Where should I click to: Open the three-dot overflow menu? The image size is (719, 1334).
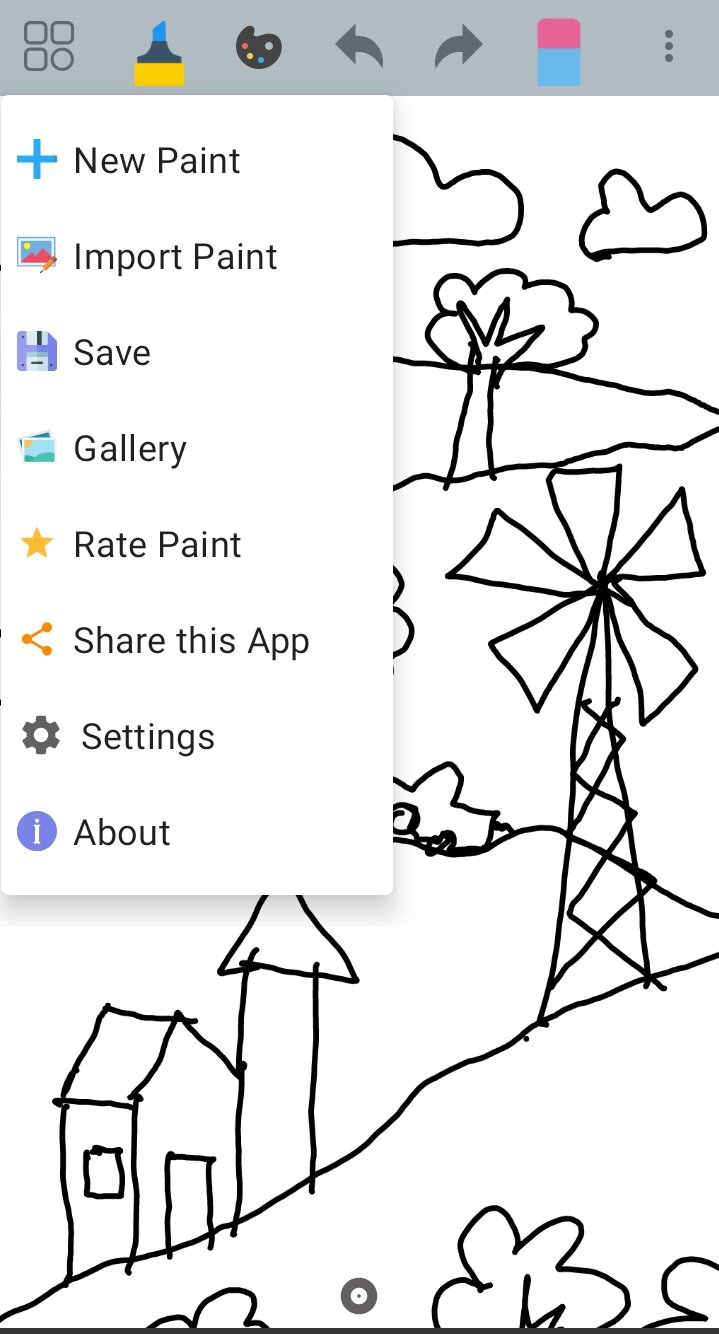point(668,47)
